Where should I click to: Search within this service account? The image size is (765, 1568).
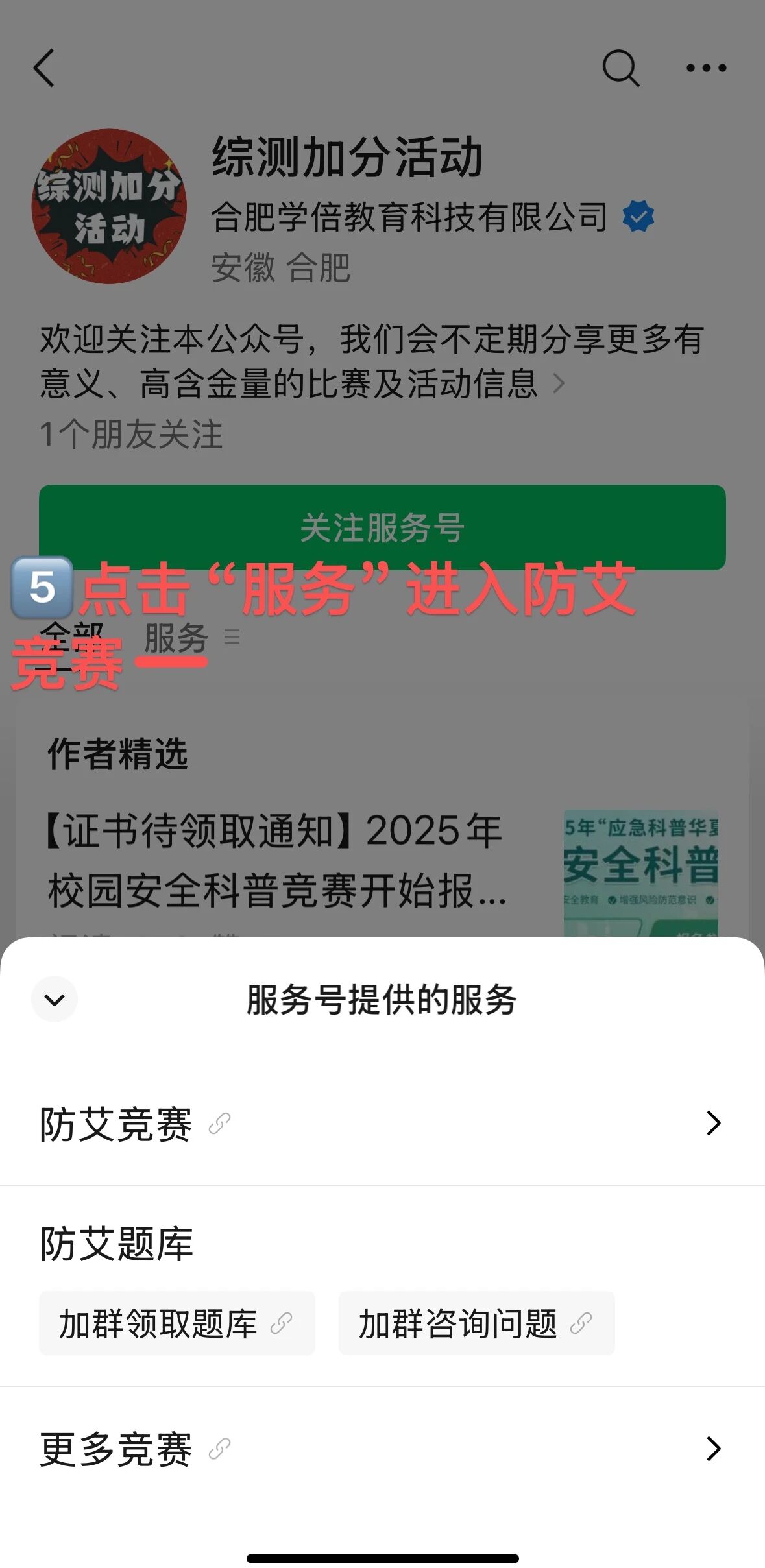point(620,68)
